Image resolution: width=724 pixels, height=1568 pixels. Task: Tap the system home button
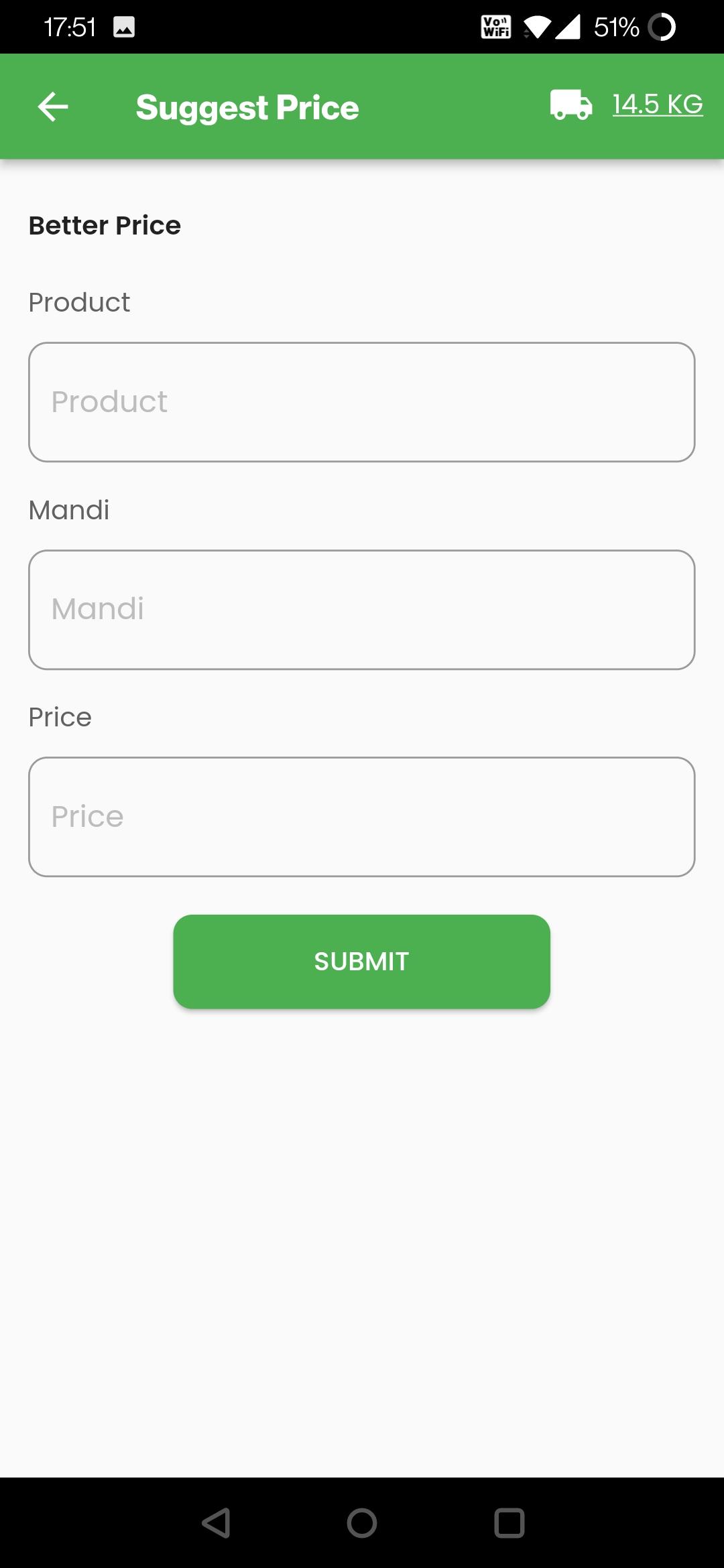click(x=362, y=1522)
